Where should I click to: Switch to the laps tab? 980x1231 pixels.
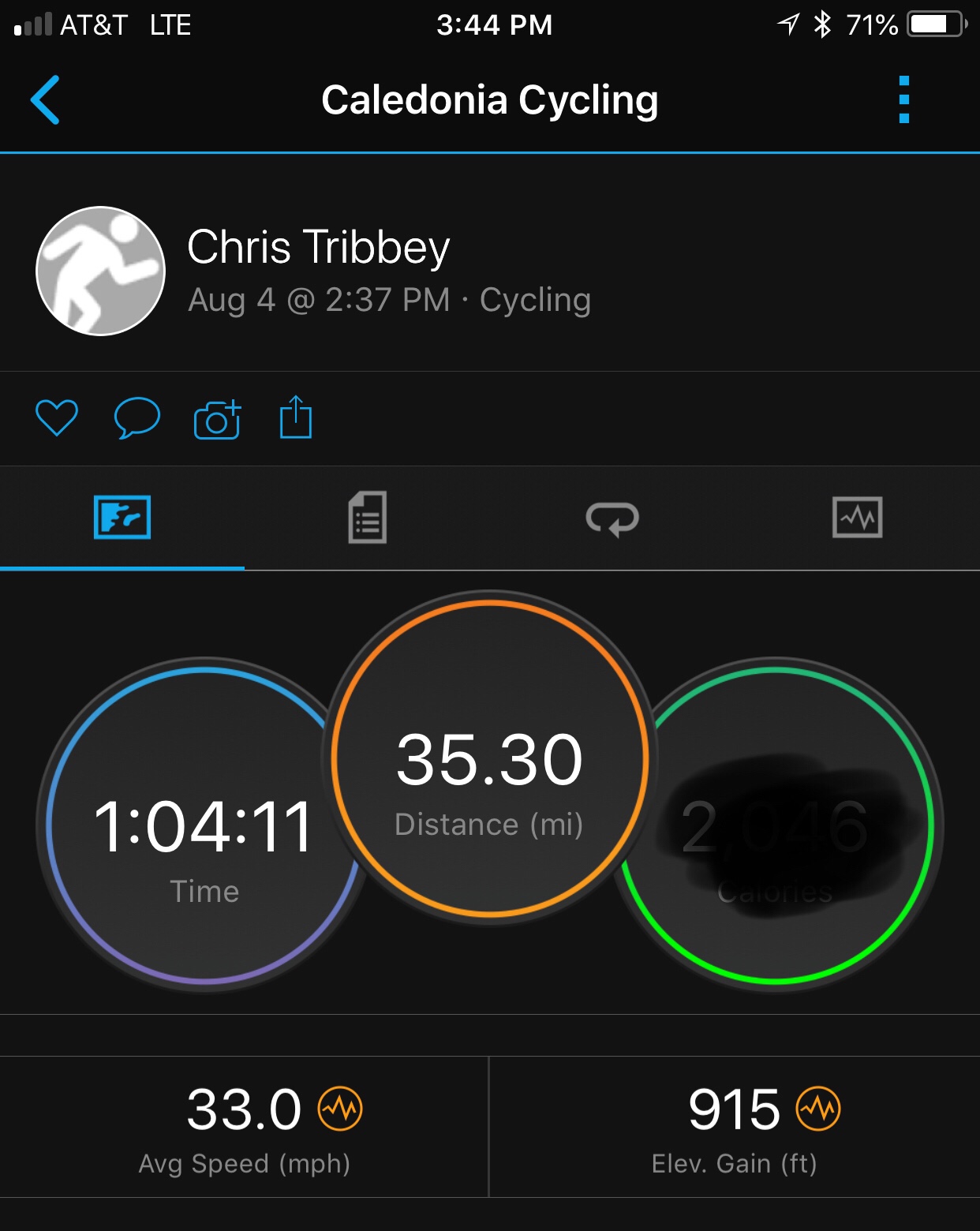click(x=612, y=518)
